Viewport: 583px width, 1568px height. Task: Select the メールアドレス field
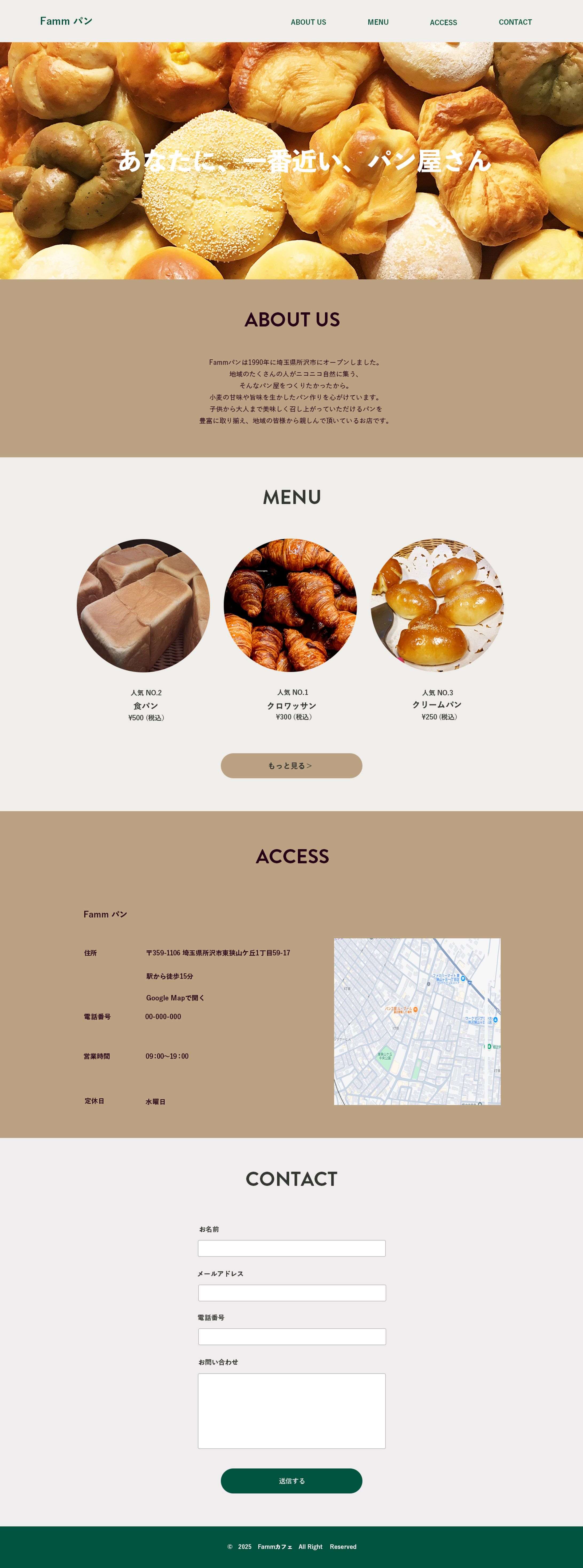pyautogui.click(x=292, y=1292)
